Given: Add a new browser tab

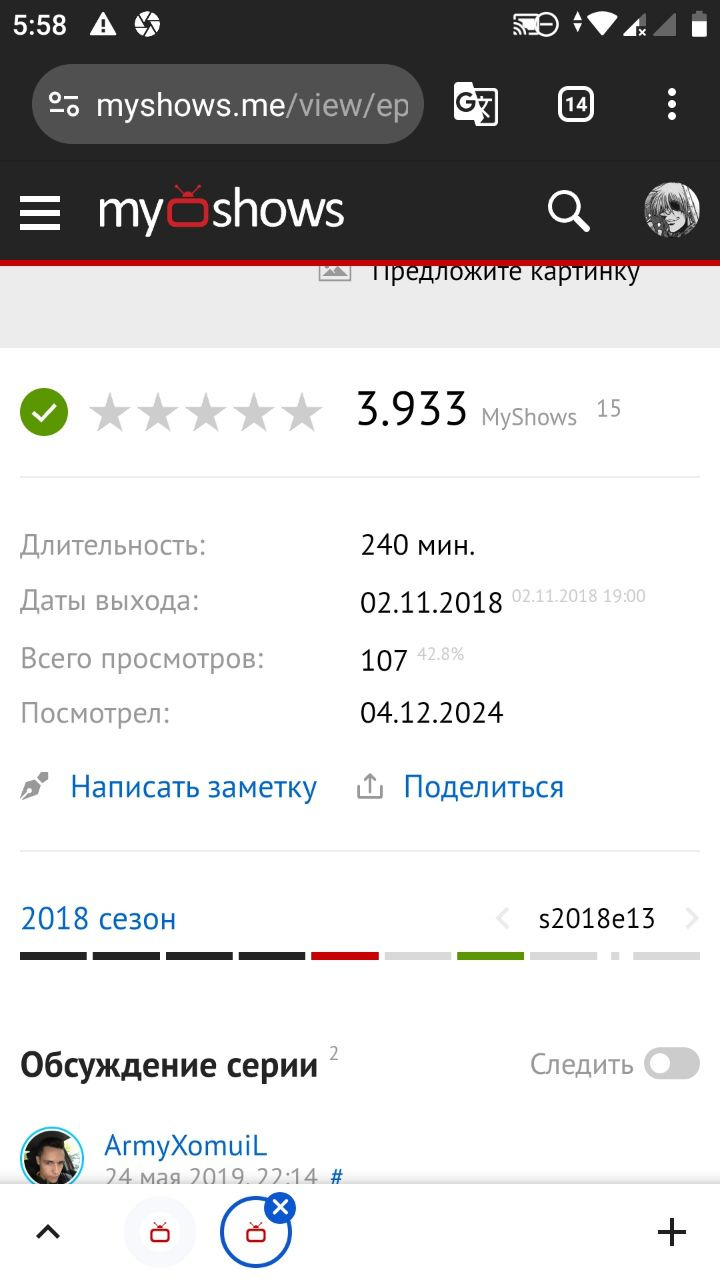Looking at the screenshot, I should click(x=671, y=1233).
